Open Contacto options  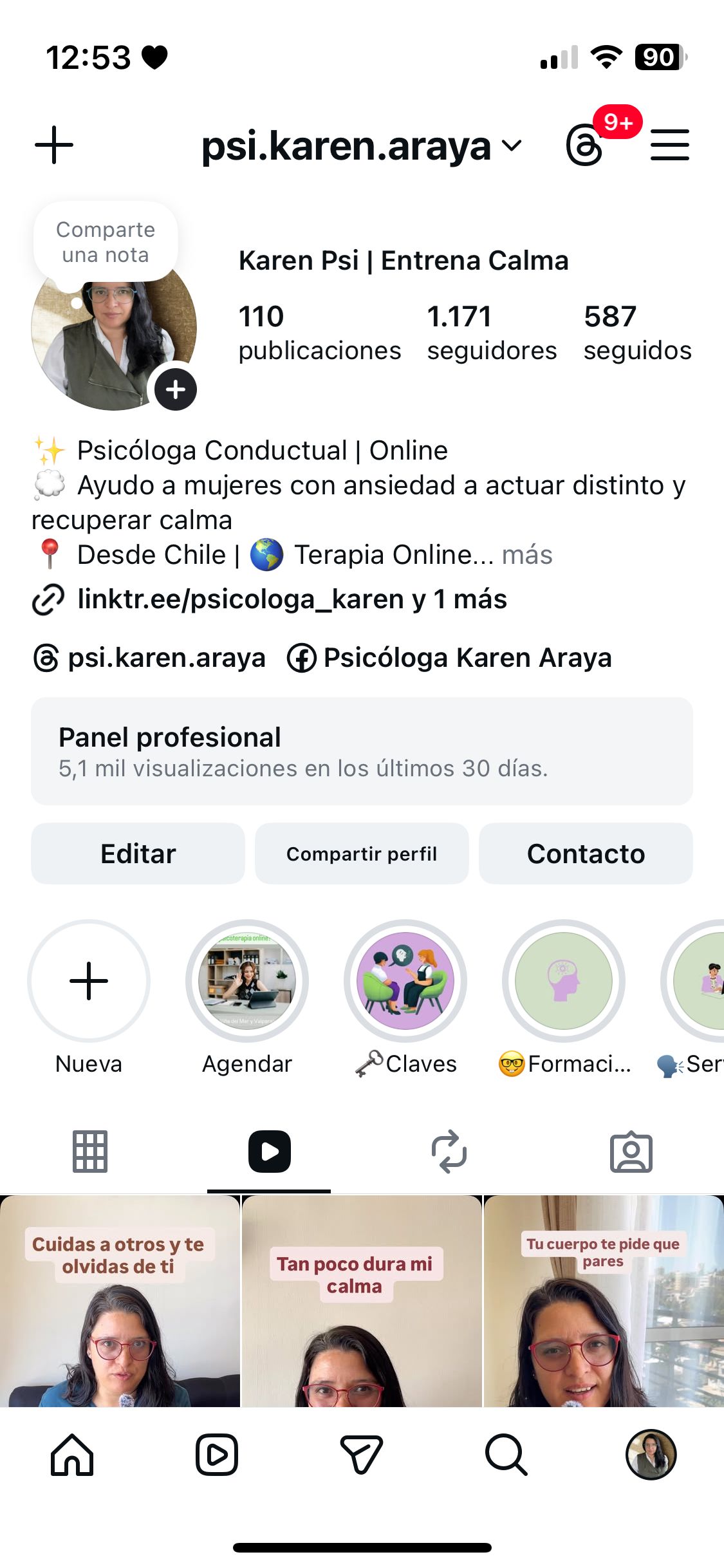(x=586, y=854)
